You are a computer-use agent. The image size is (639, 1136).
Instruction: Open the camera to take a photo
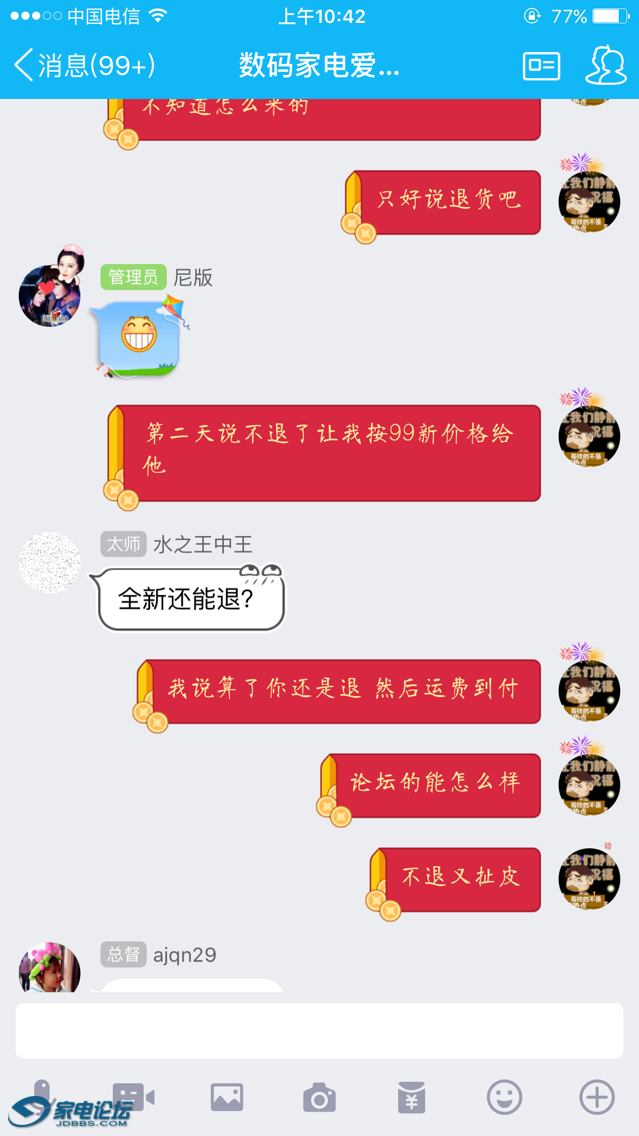(x=319, y=1097)
